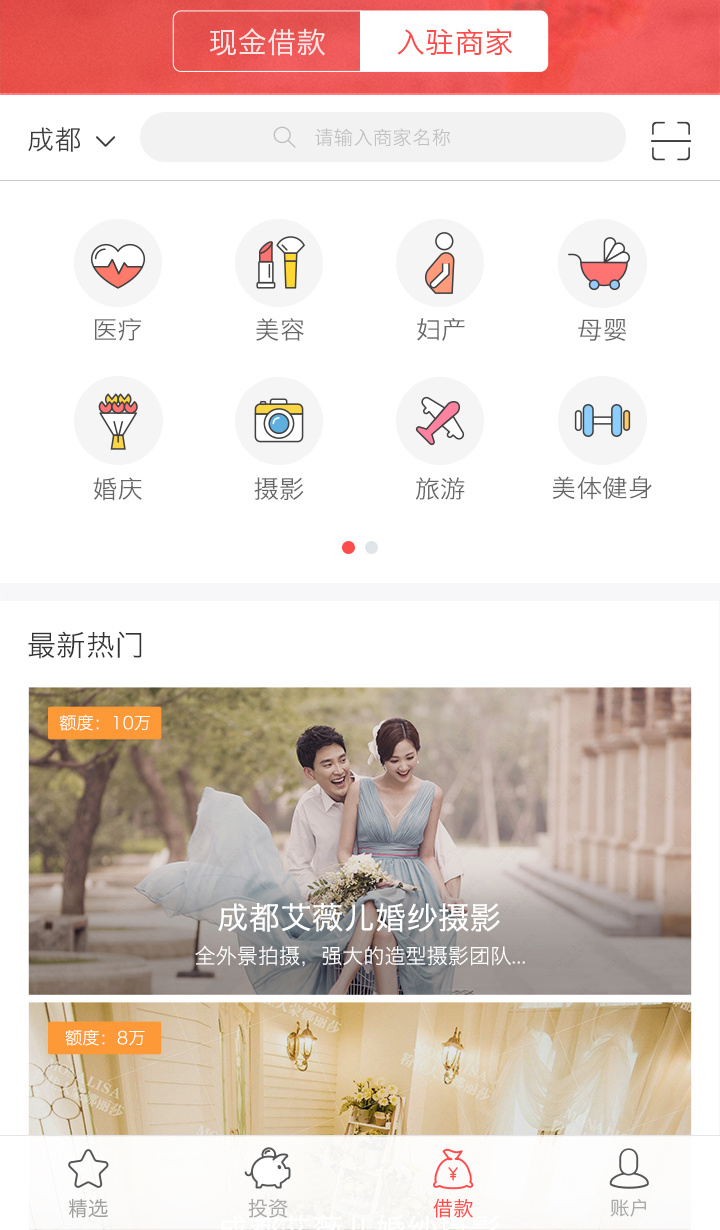This screenshot has width=720, height=1230.
Task: Tap the second category page indicator dot
Action: [371, 547]
